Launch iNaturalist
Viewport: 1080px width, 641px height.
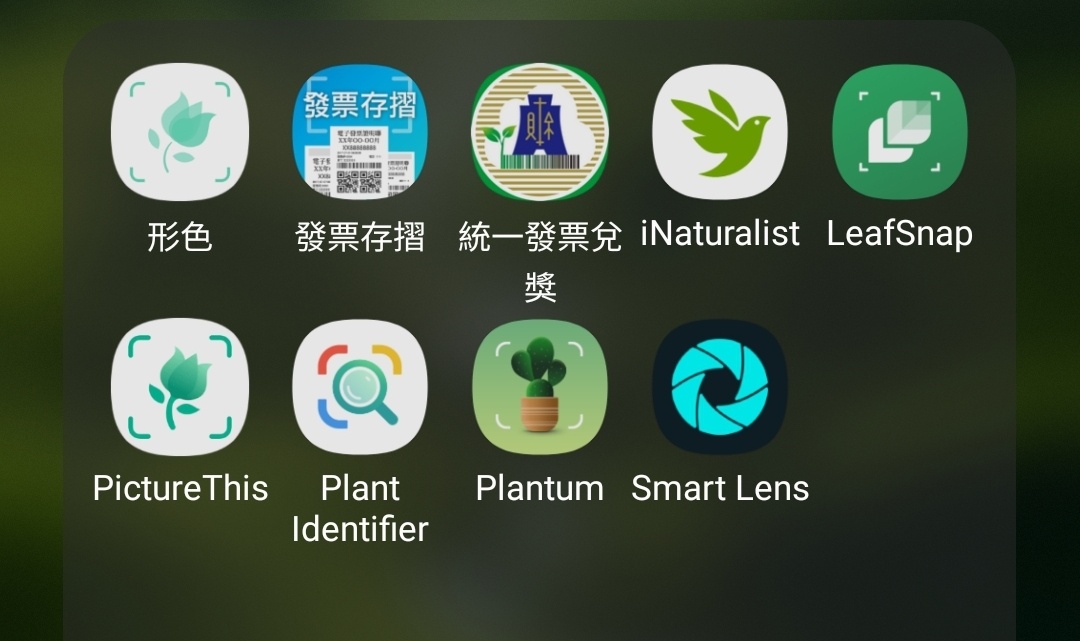720,133
